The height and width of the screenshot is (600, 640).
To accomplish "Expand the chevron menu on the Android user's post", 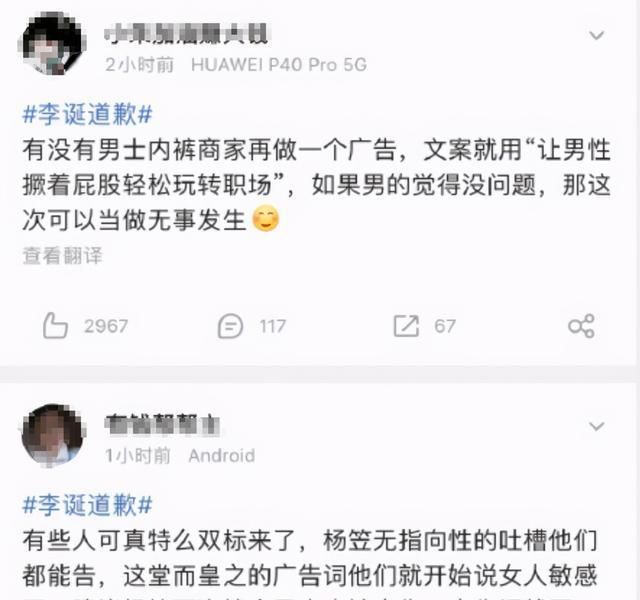I will pyautogui.click(x=596, y=426).
